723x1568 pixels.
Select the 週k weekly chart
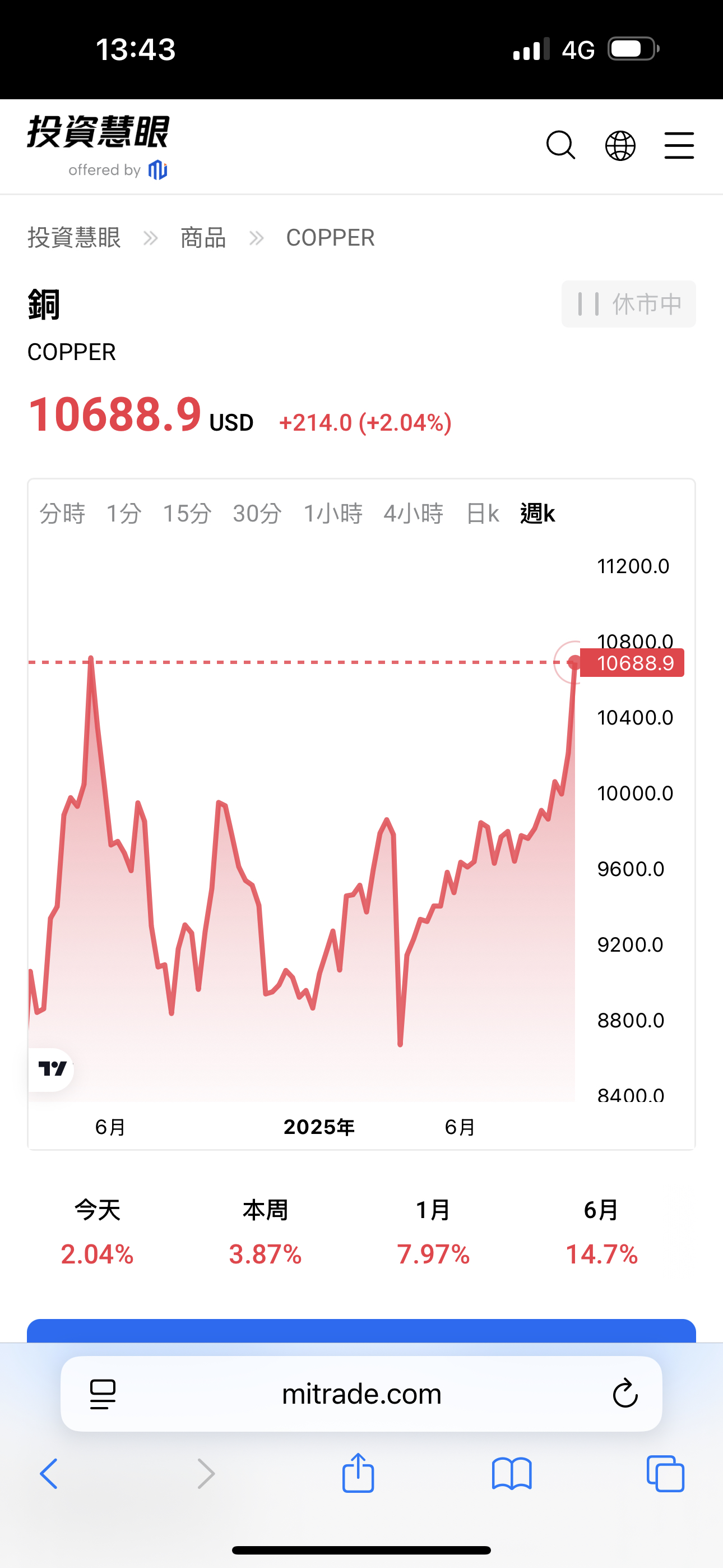click(537, 514)
